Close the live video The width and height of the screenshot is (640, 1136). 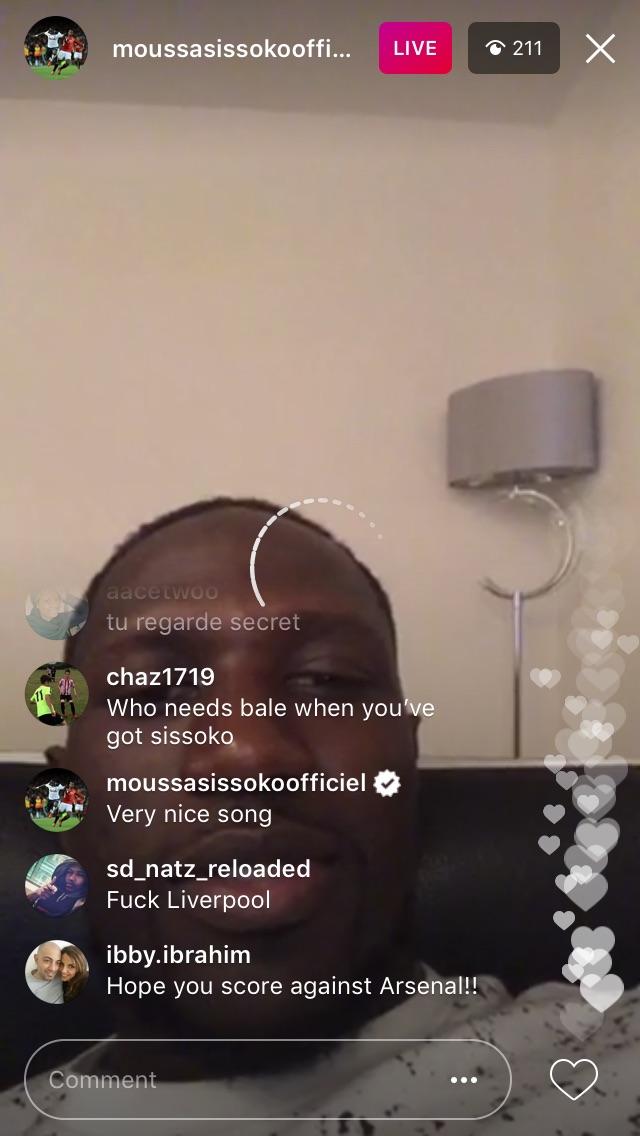coord(600,48)
